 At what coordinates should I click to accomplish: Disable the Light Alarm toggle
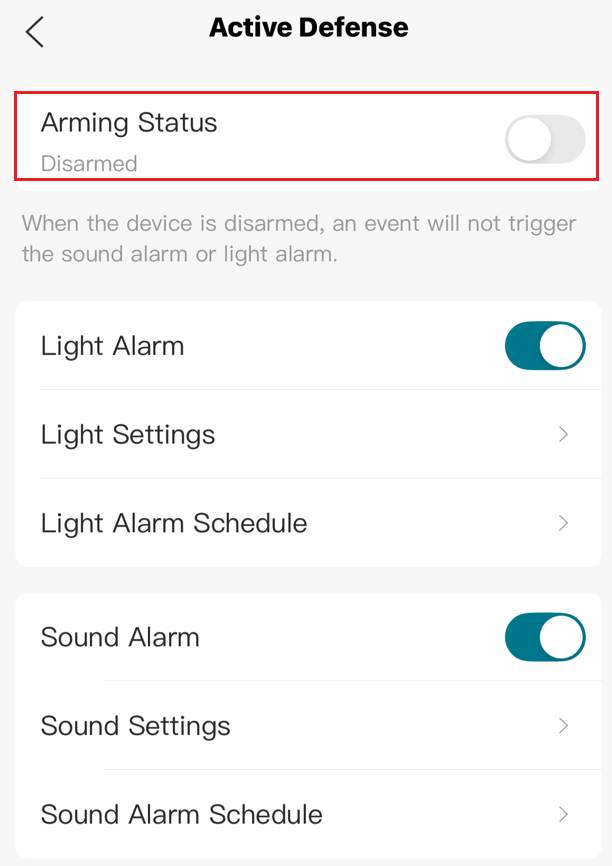point(544,346)
